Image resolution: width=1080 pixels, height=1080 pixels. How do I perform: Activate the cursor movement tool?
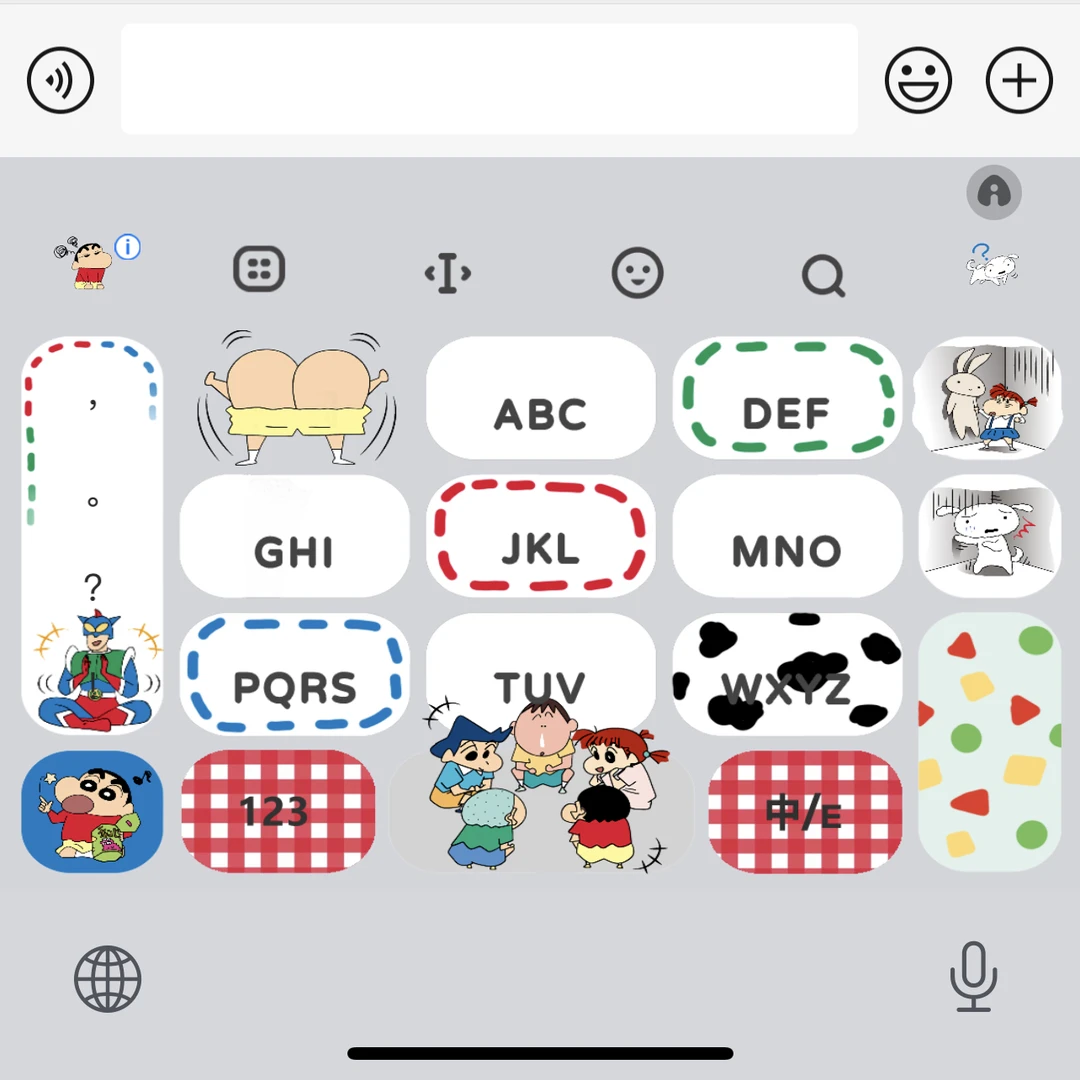click(x=447, y=273)
